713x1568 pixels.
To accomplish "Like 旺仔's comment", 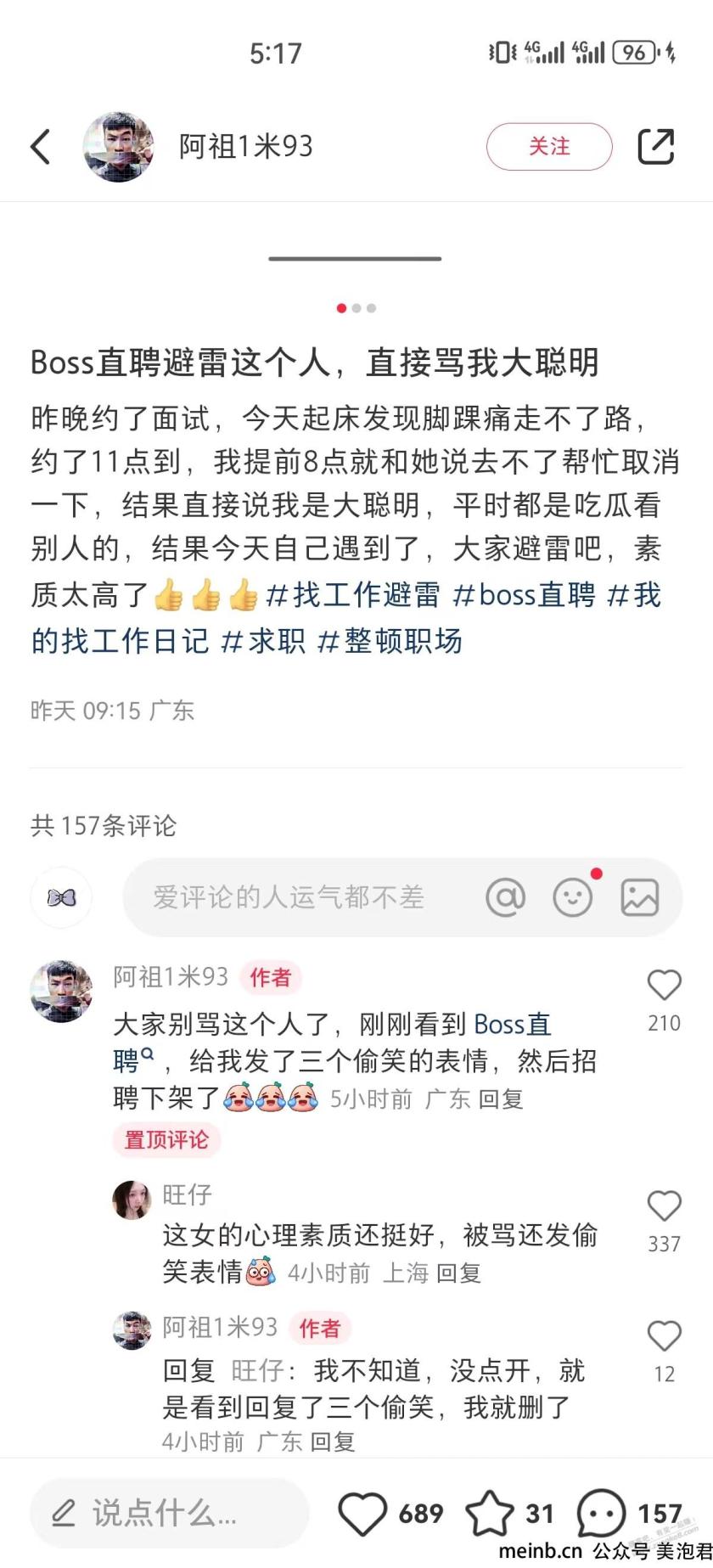I will [x=664, y=1207].
